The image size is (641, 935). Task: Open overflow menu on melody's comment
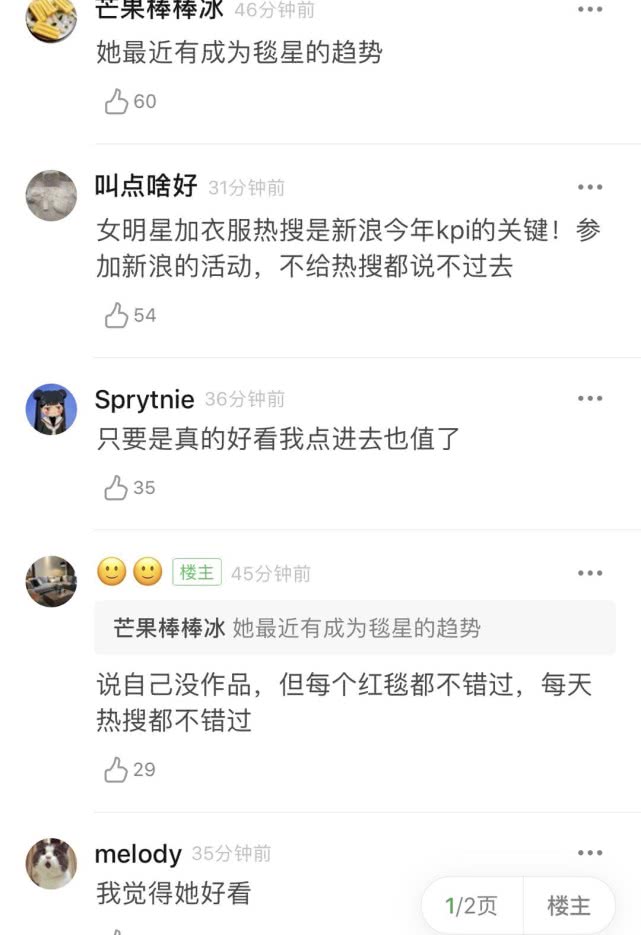pos(590,853)
